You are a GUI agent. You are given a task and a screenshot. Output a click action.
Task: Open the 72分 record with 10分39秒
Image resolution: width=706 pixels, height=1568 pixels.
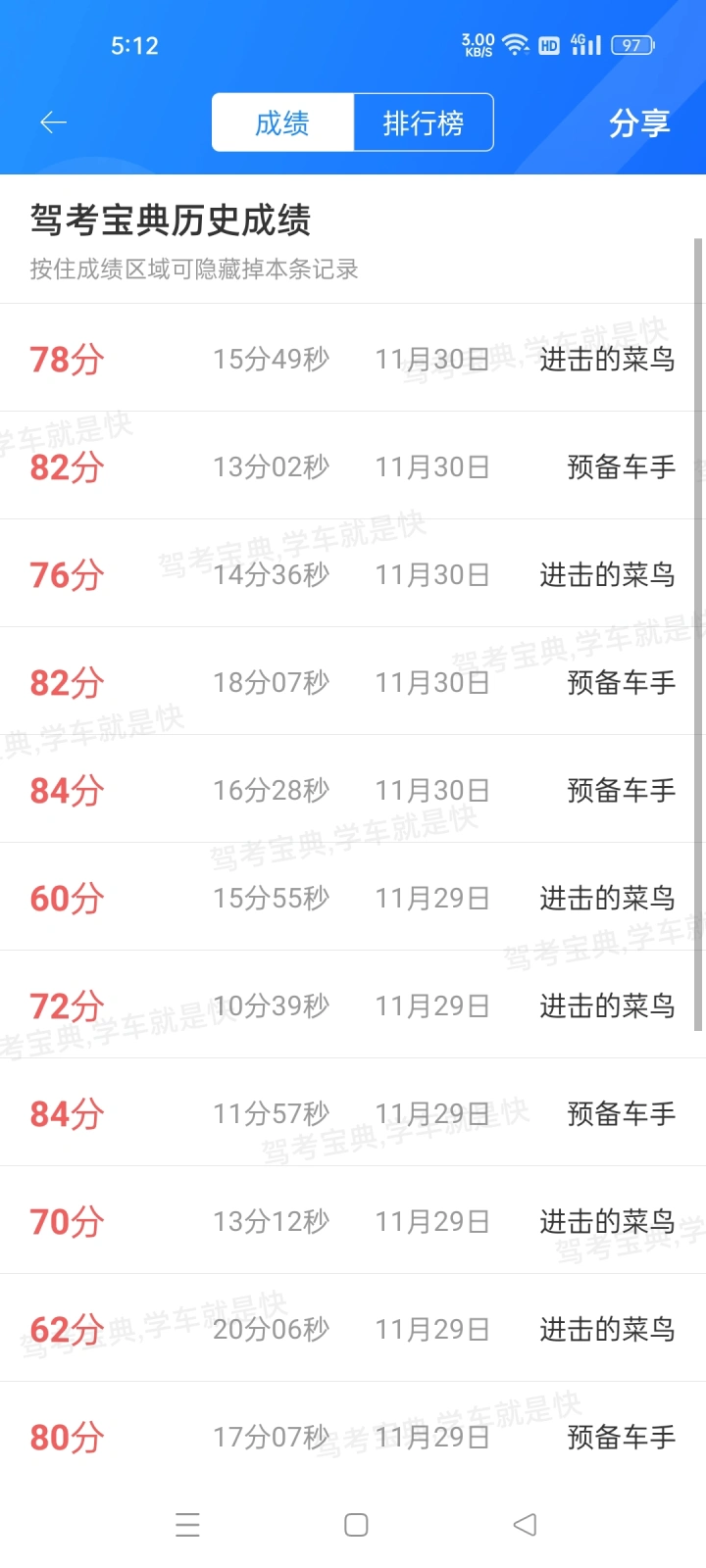[x=353, y=1004]
